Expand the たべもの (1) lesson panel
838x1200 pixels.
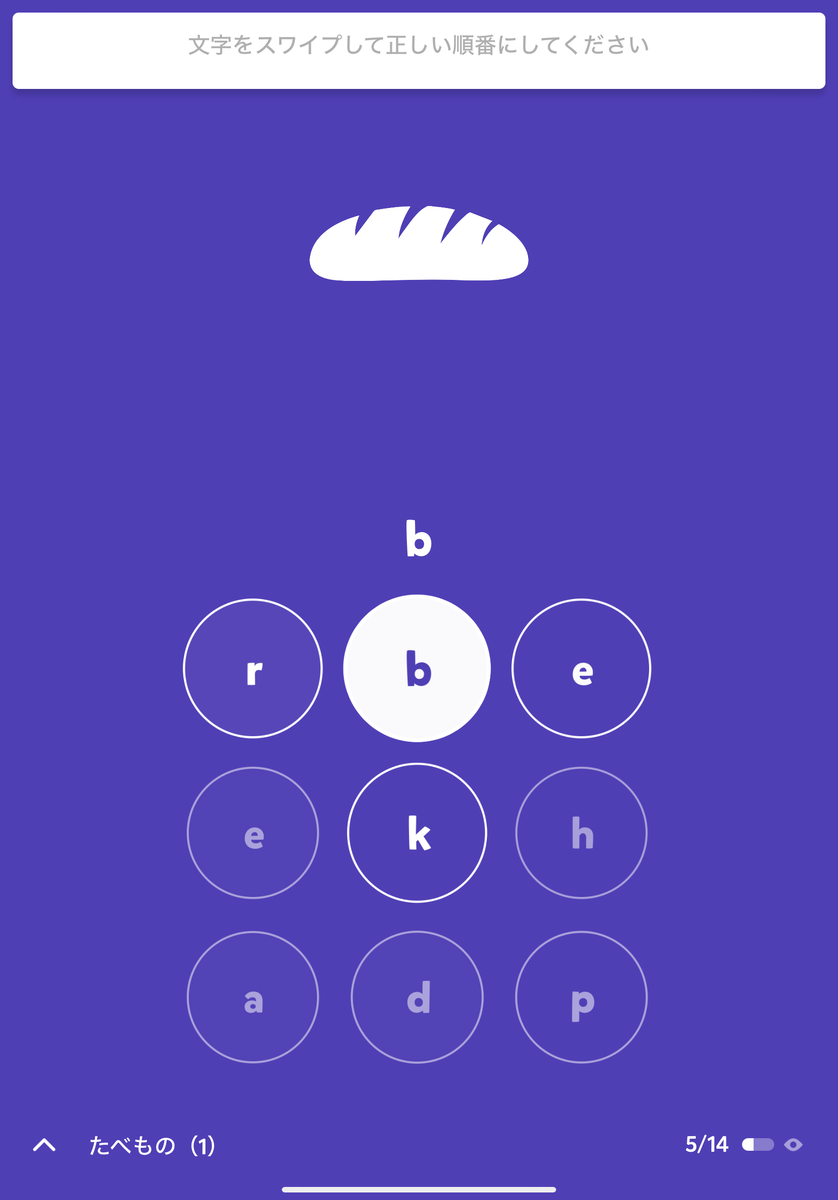click(x=44, y=1145)
